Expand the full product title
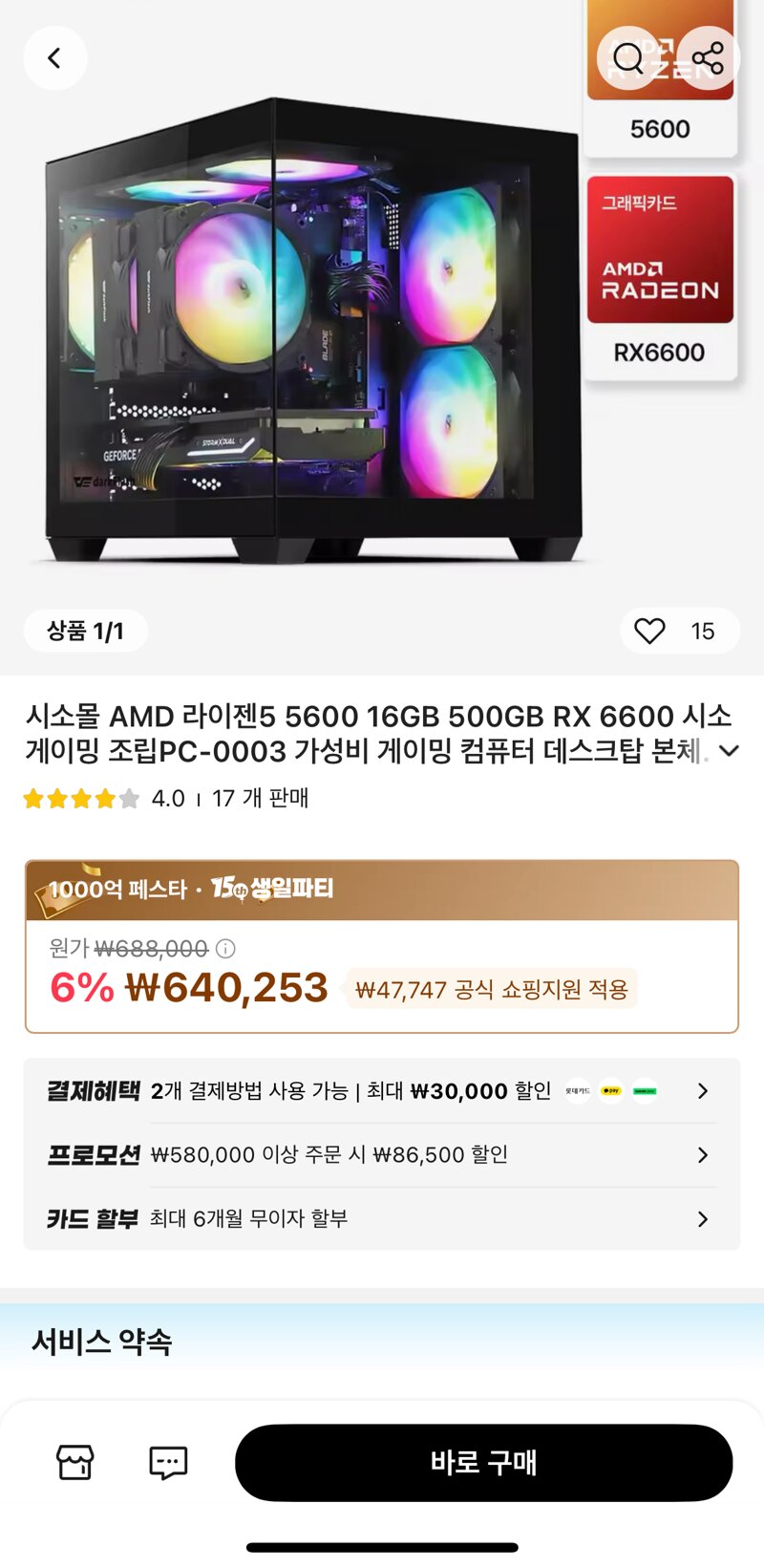The width and height of the screenshot is (764, 1568). pos(729,751)
